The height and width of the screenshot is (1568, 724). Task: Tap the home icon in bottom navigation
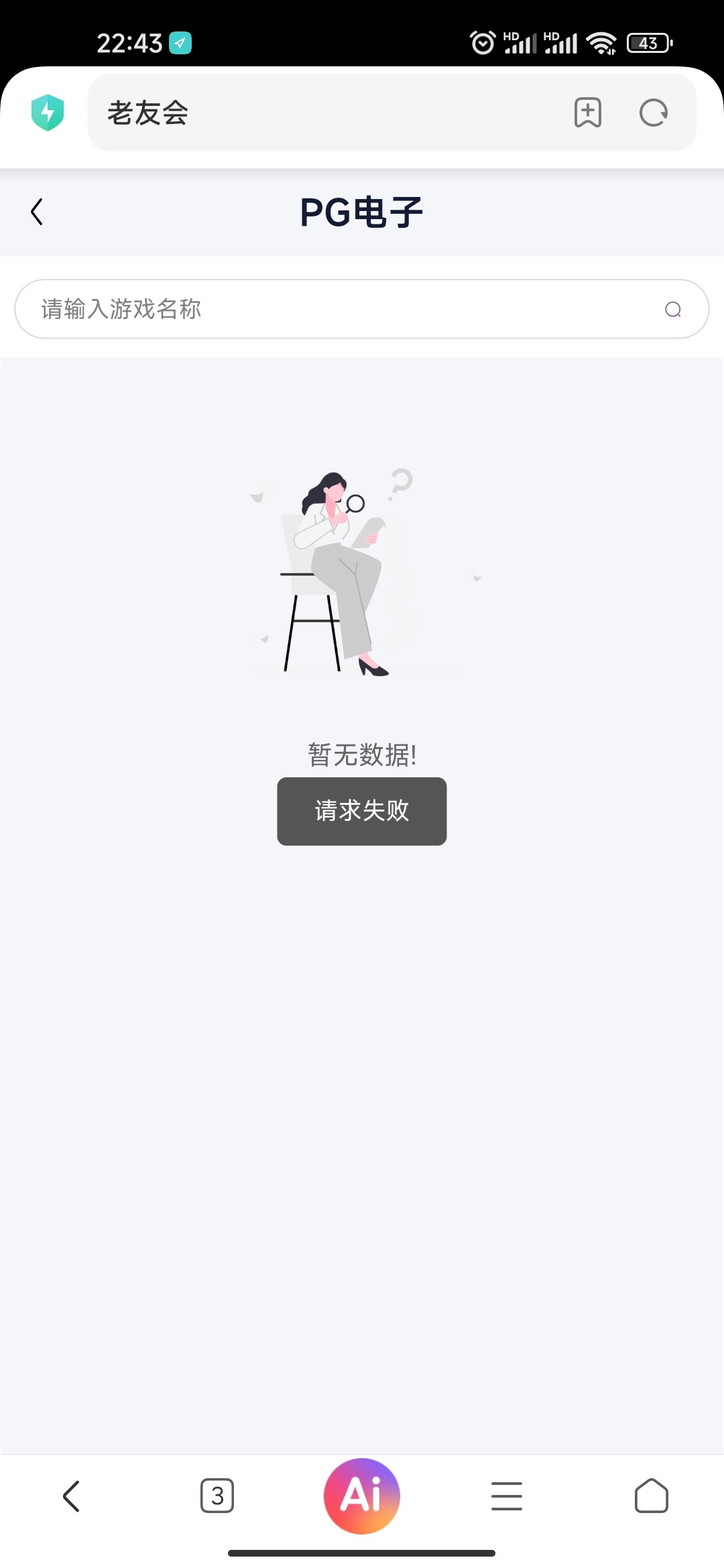[652, 1495]
